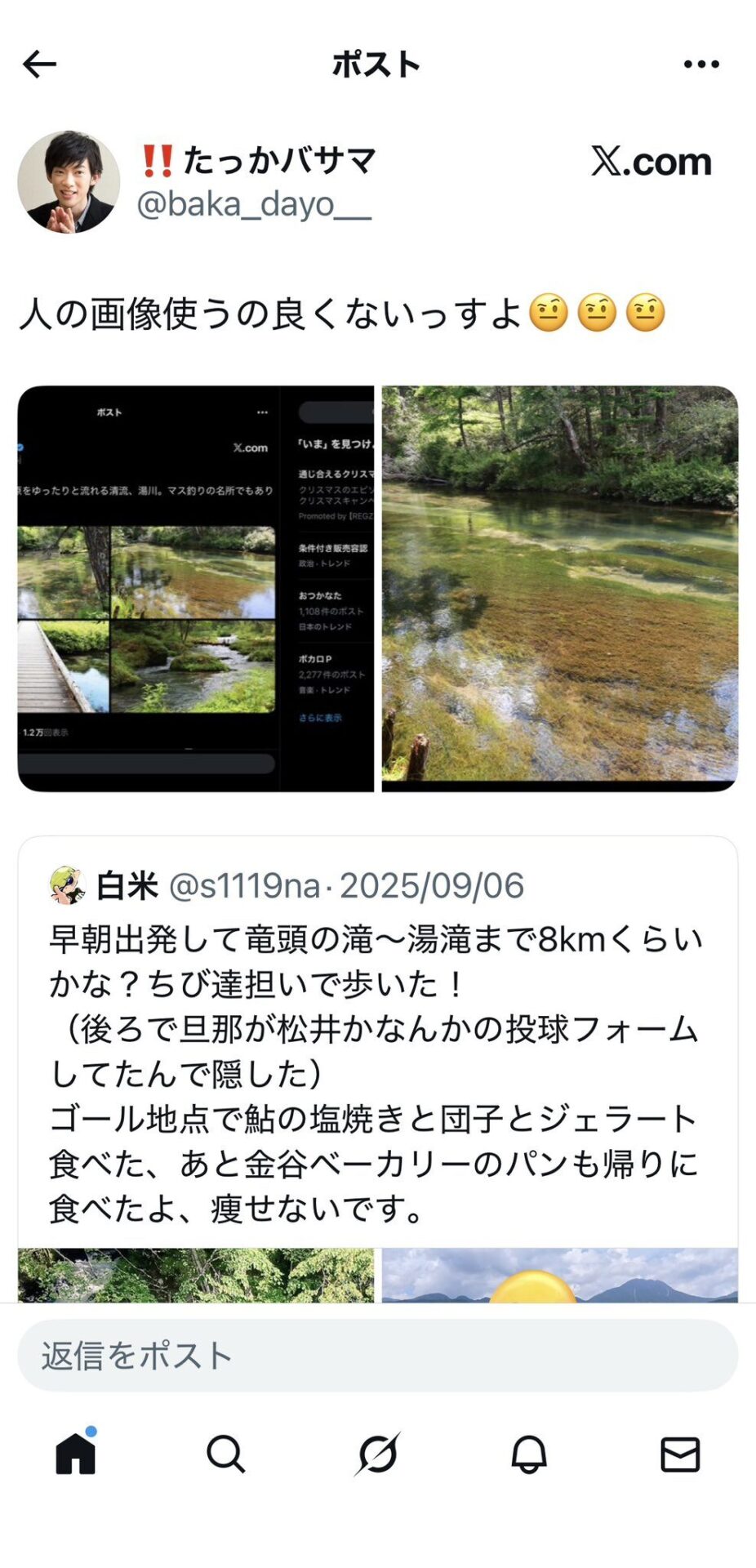Image resolution: width=756 pixels, height=1568 pixels.
Task: Open the notifications bell tab
Action: tap(529, 1454)
